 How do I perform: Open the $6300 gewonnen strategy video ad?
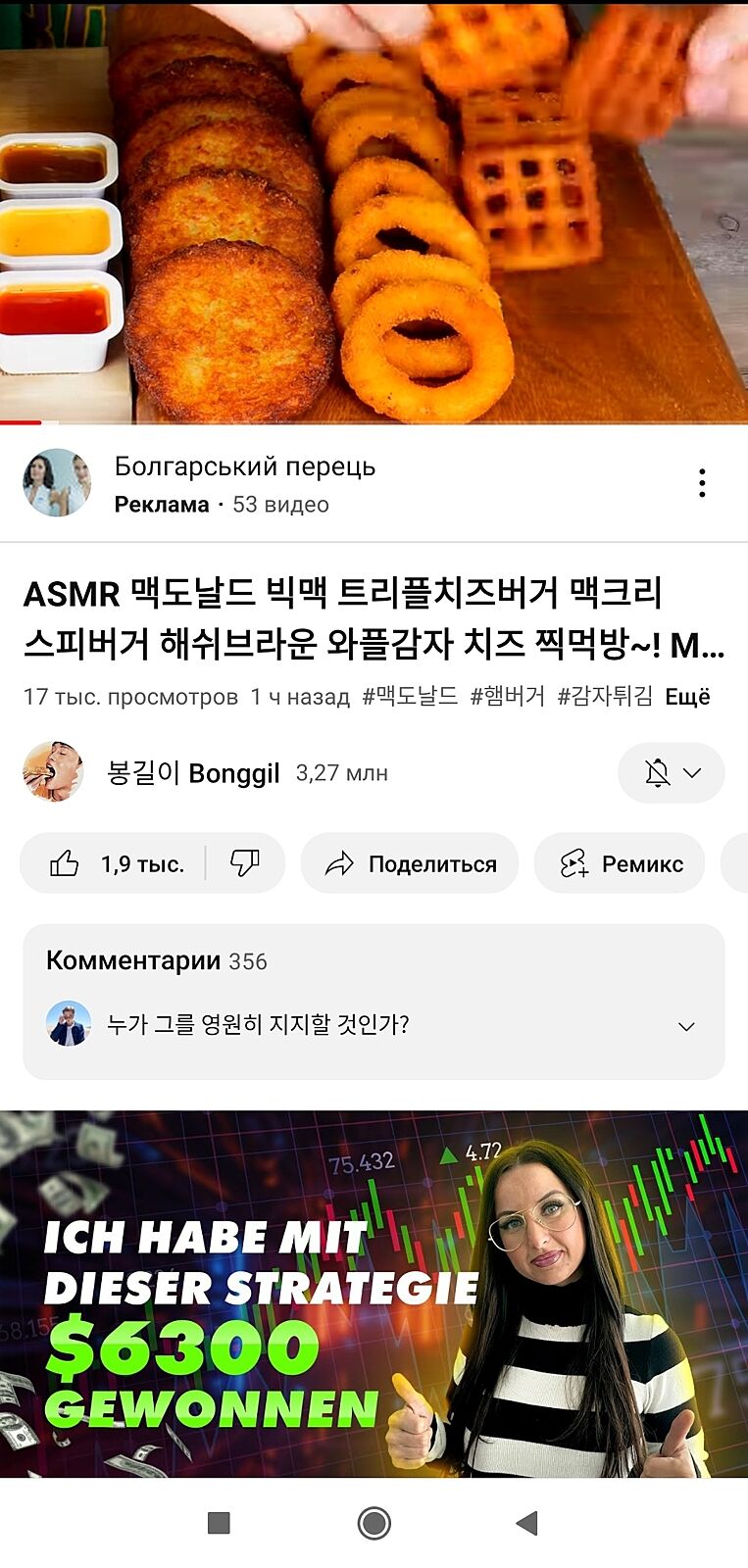[x=374, y=1294]
